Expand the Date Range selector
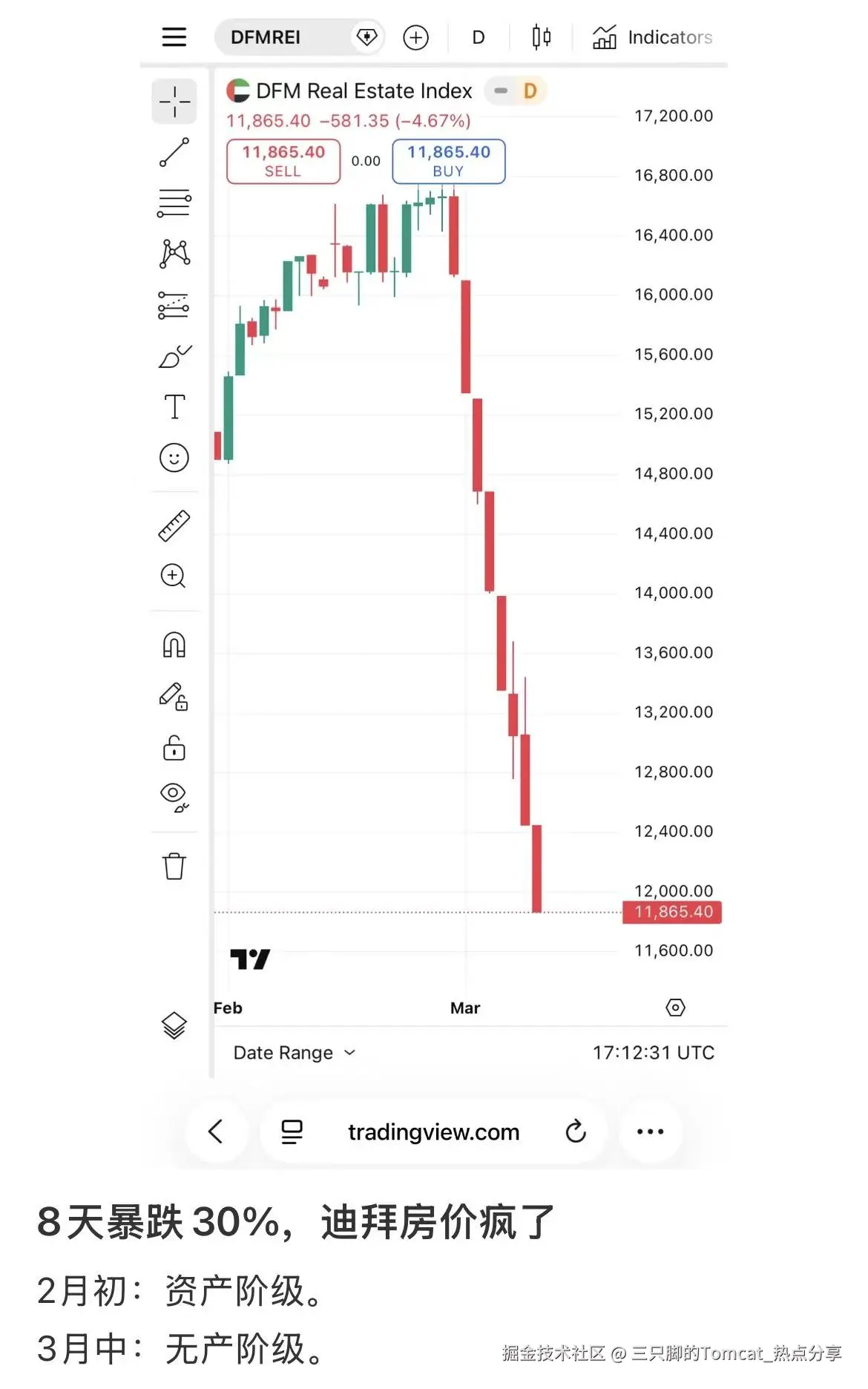Viewport: 868px width, 1389px height. [294, 1052]
